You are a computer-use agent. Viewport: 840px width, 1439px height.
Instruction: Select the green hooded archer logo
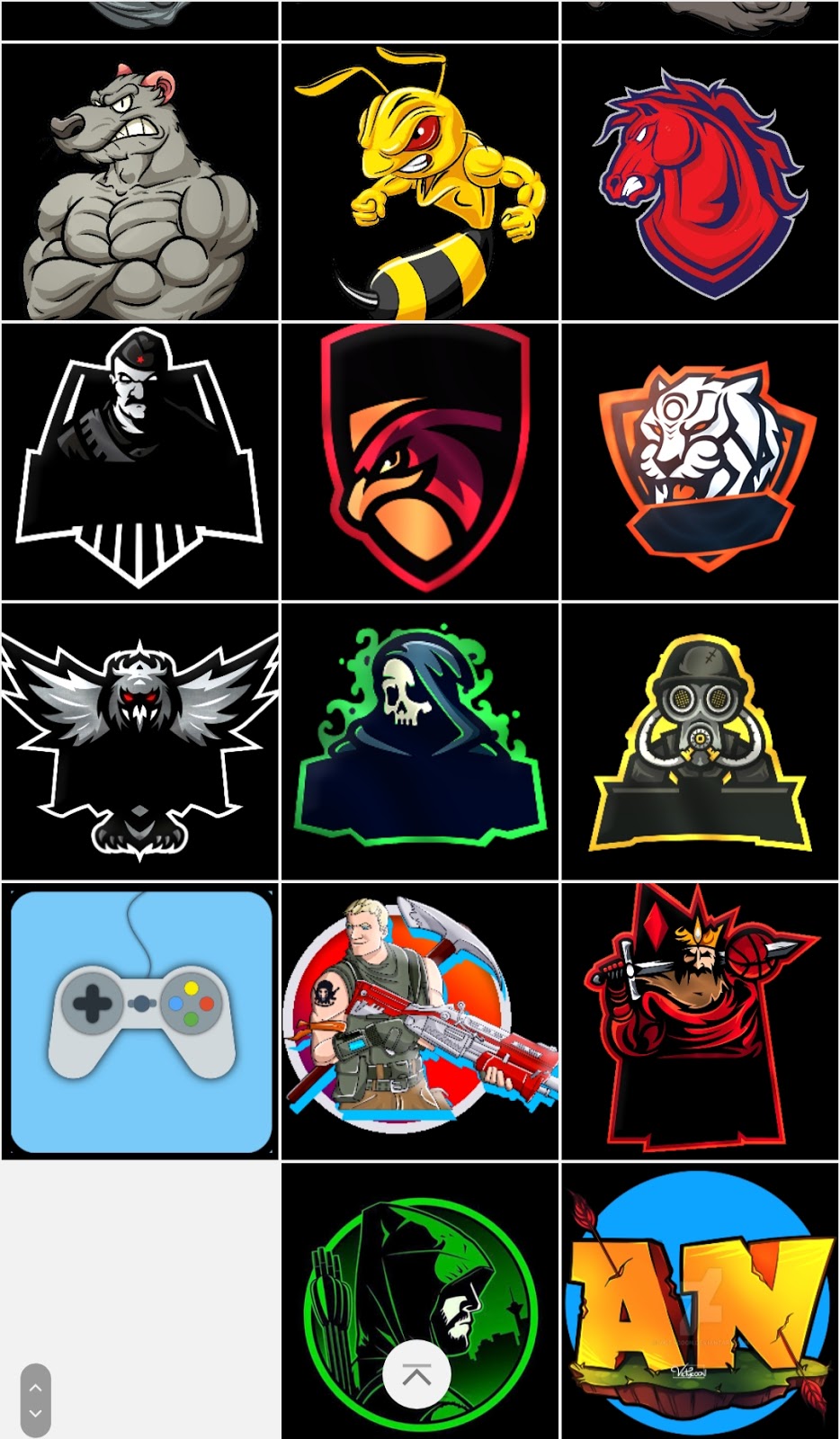pos(420,1300)
